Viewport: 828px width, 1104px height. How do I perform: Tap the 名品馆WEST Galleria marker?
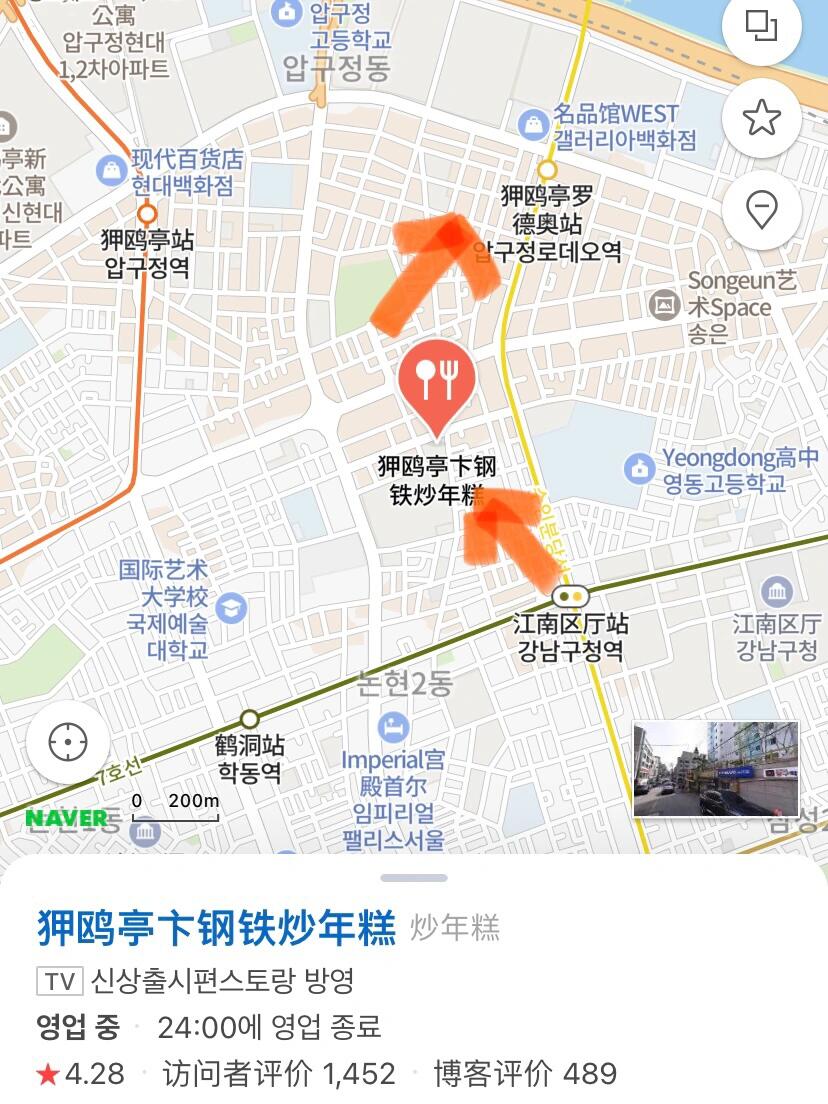tap(533, 125)
